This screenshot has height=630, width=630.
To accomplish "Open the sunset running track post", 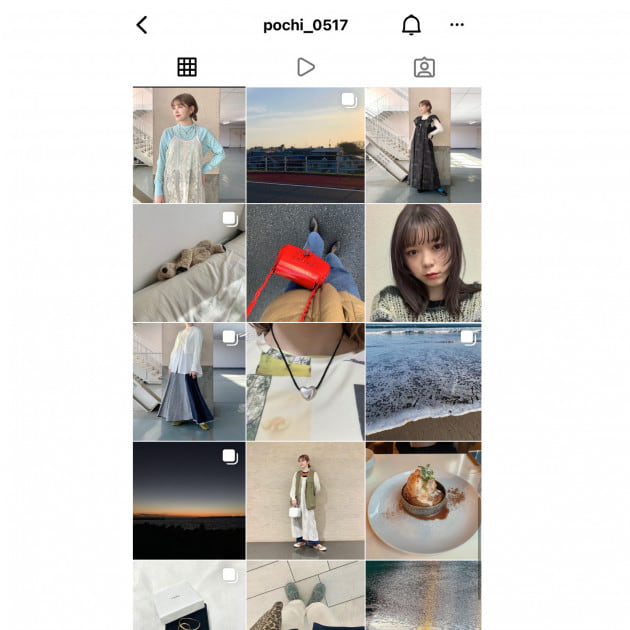I will click(x=305, y=145).
